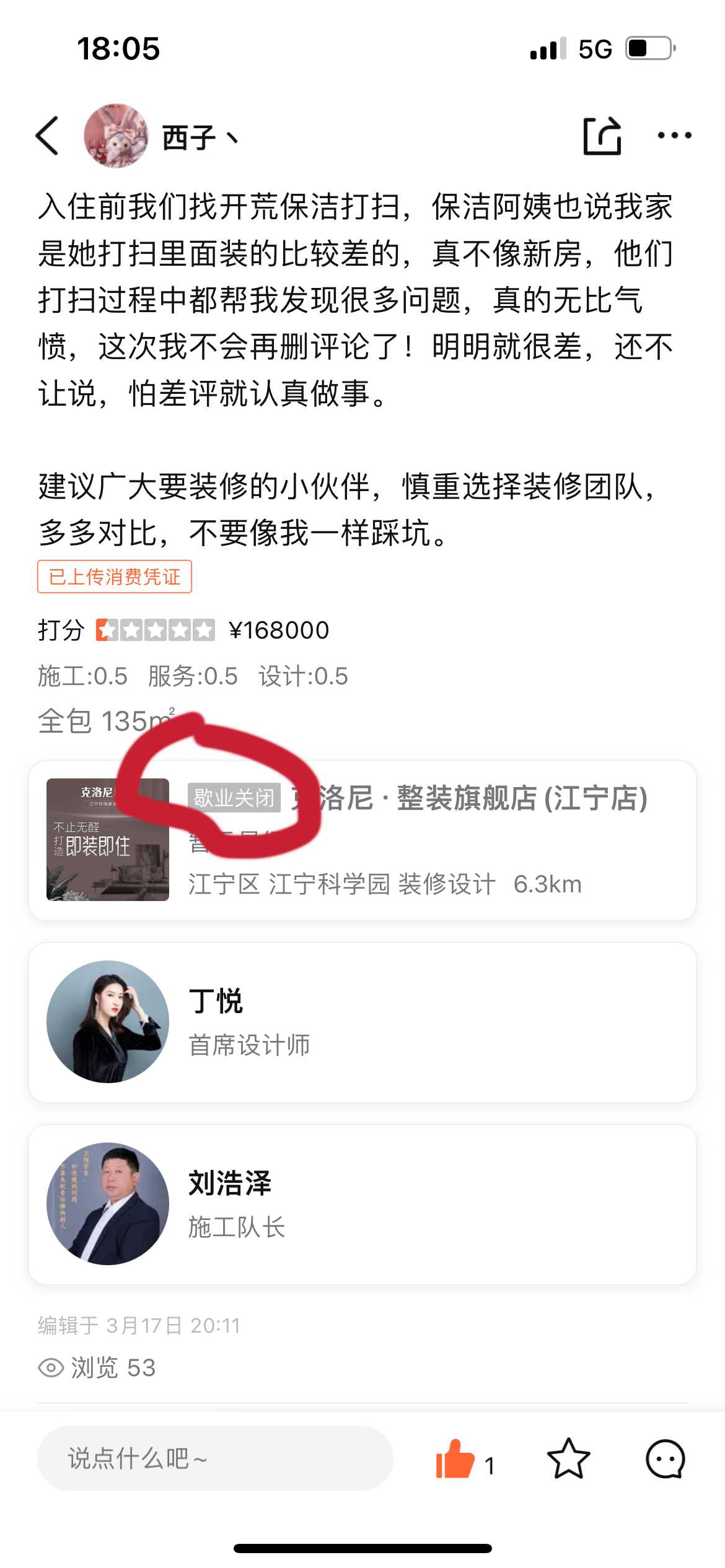725x1568 pixels.
Task: View designer 丁悦's card
Action: pyautogui.click(x=362, y=1022)
